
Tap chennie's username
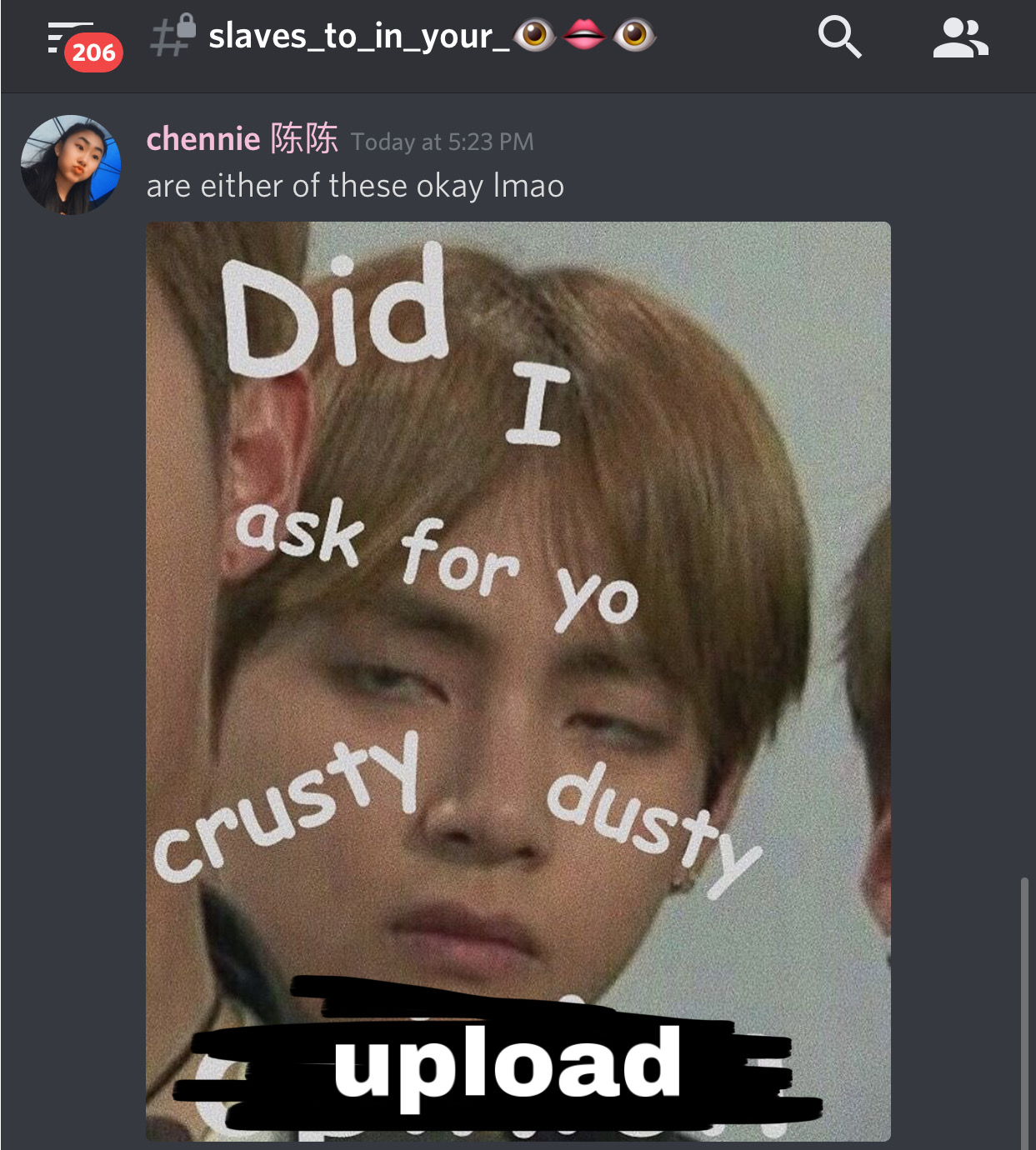[x=242, y=139]
